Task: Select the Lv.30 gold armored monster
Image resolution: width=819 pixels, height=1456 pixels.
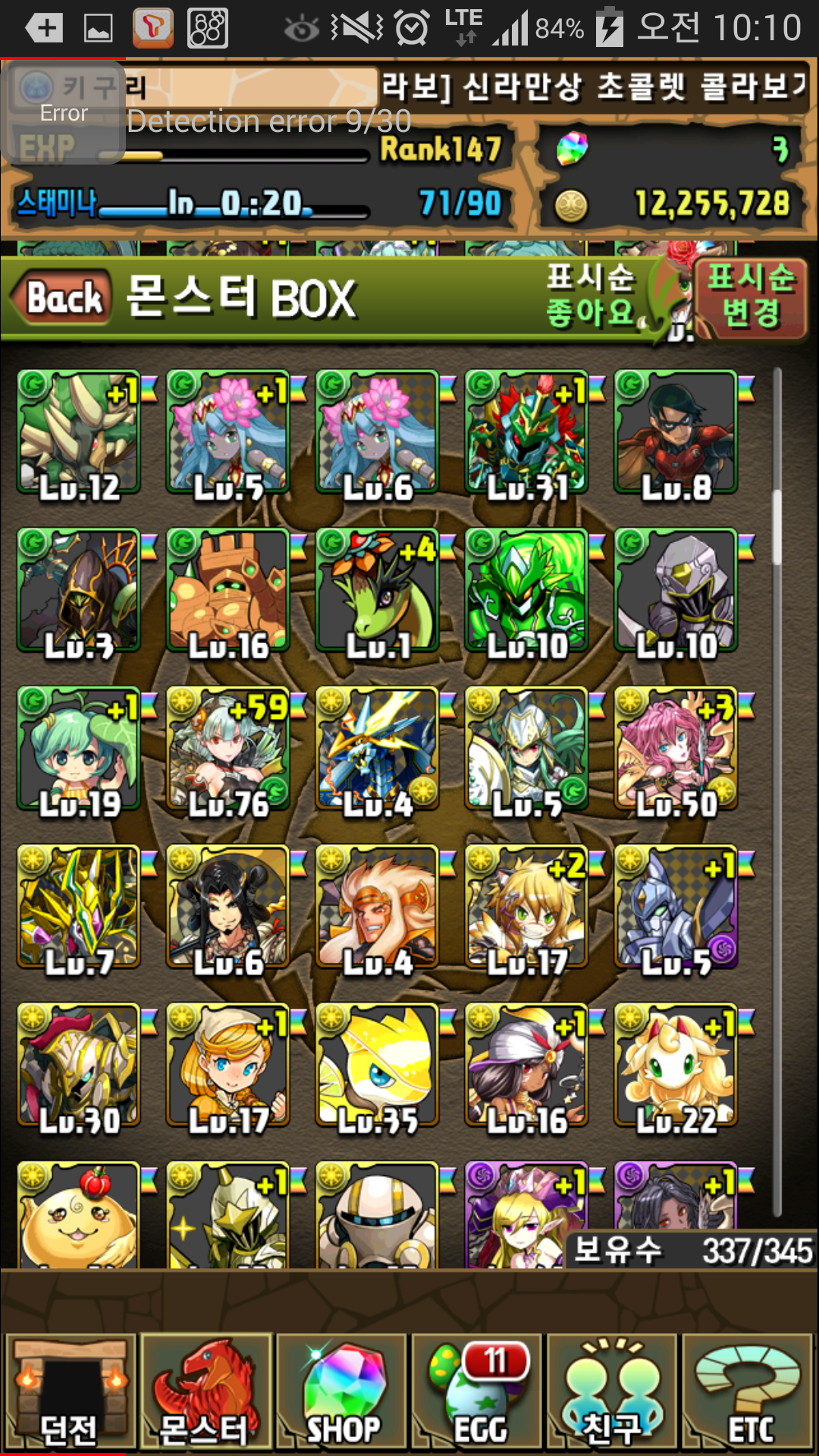Action: coord(79,1065)
